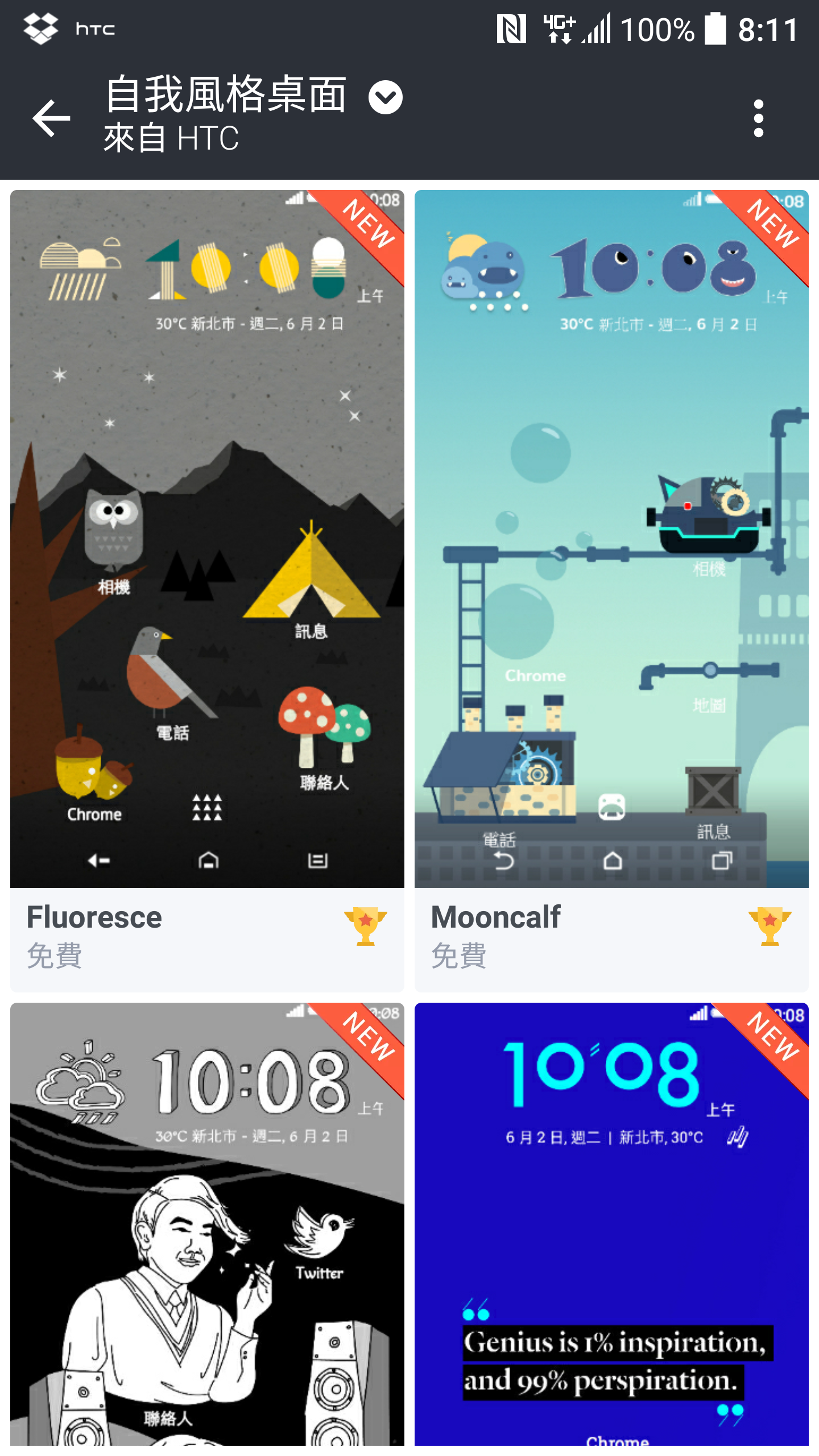Viewport: 819px width, 1456px height.
Task: Expand the 自我風格桌面 dropdown
Action: (385, 97)
